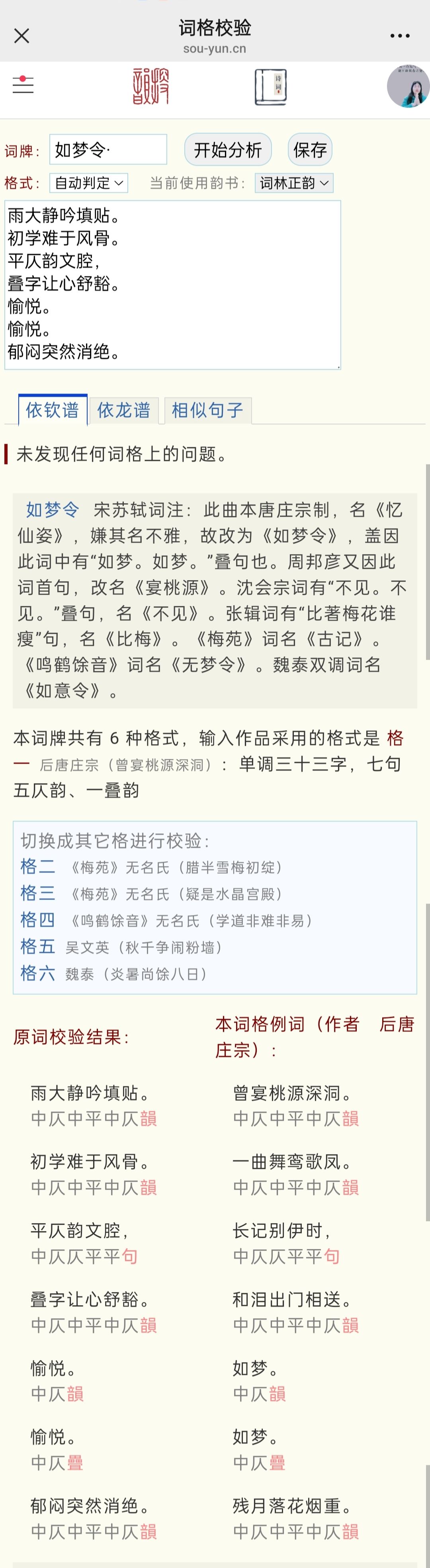
Task: Select the 依钦谱 tab
Action: pos(53,410)
